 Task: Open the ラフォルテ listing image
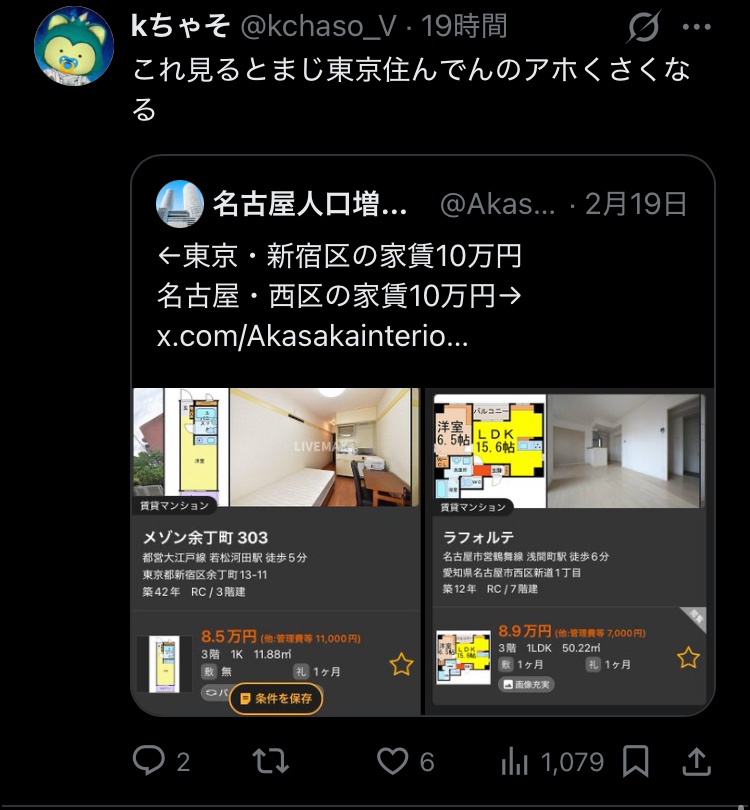(571, 550)
